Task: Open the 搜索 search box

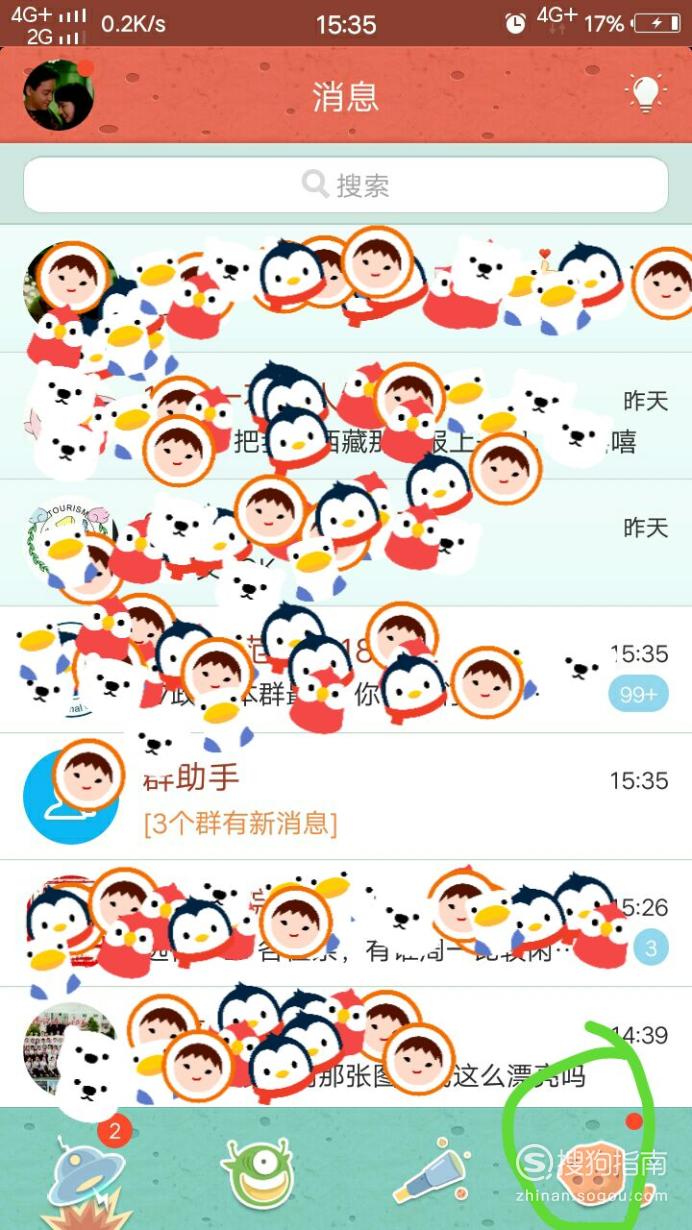Action: coord(346,184)
